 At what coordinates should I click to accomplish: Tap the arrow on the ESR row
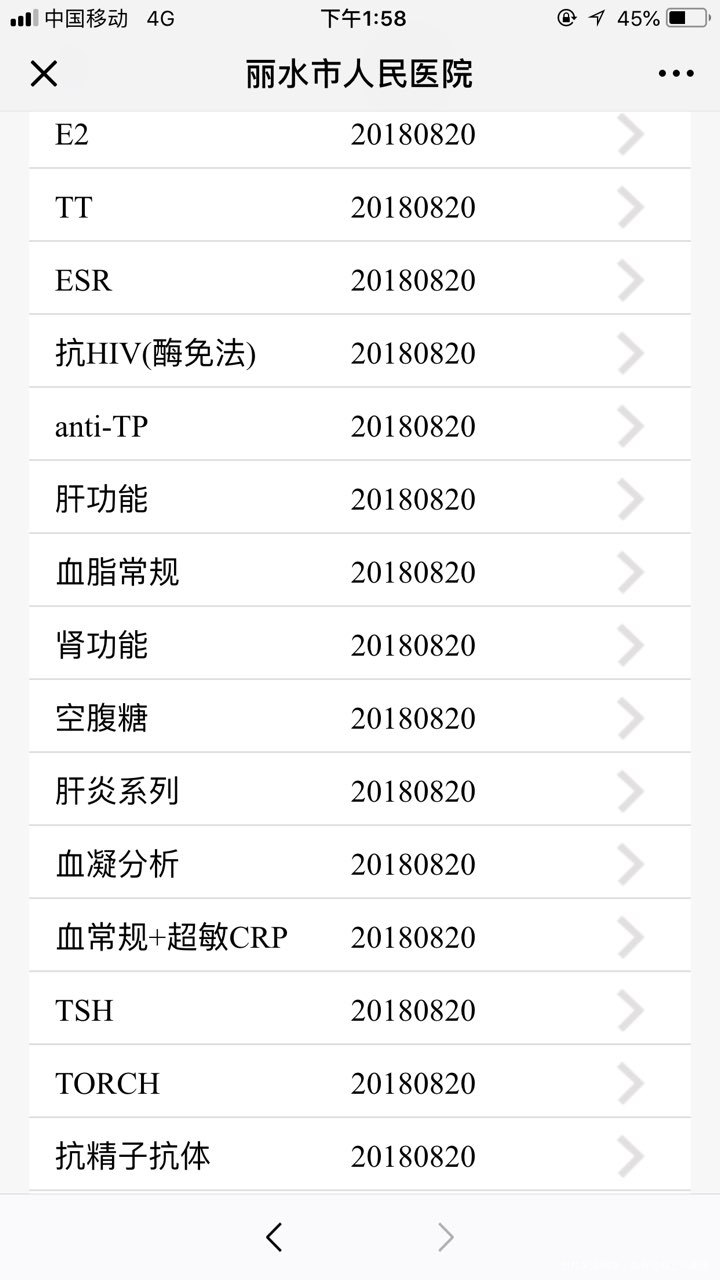(631, 280)
